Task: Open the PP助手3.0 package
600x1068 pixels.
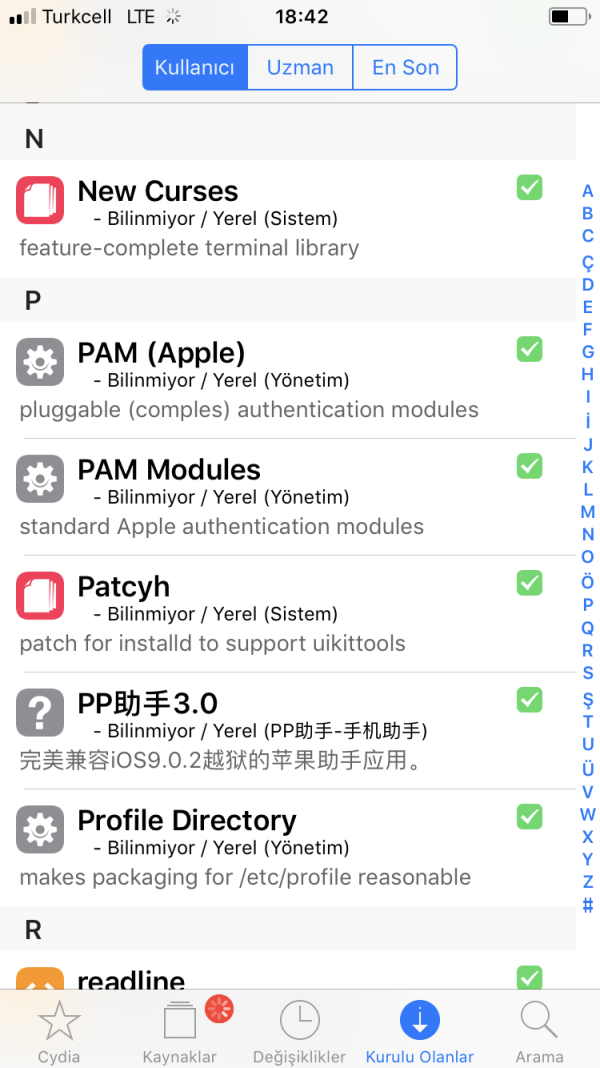Action: 280,731
